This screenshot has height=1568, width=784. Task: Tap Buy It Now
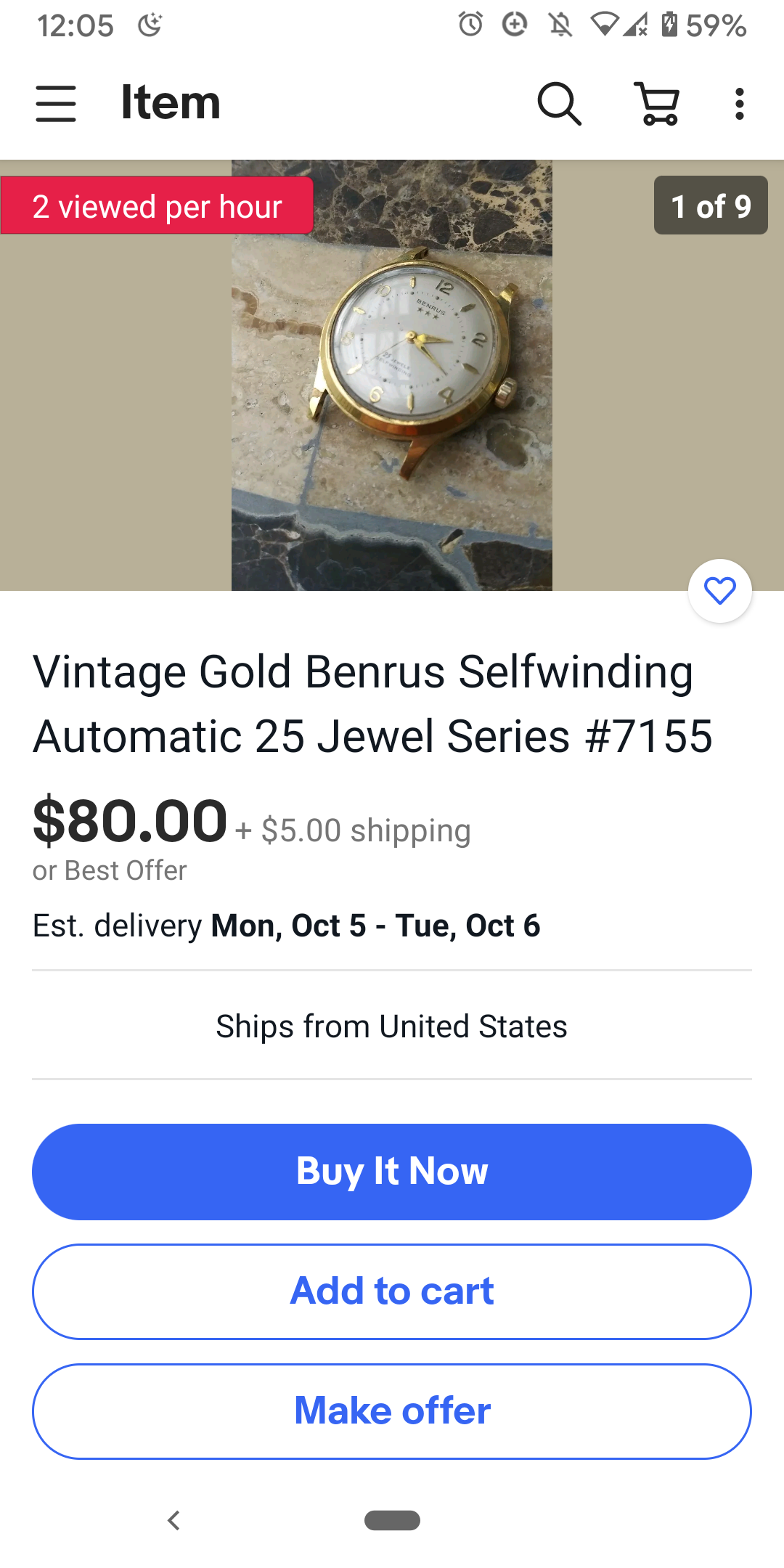click(x=392, y=1171)
